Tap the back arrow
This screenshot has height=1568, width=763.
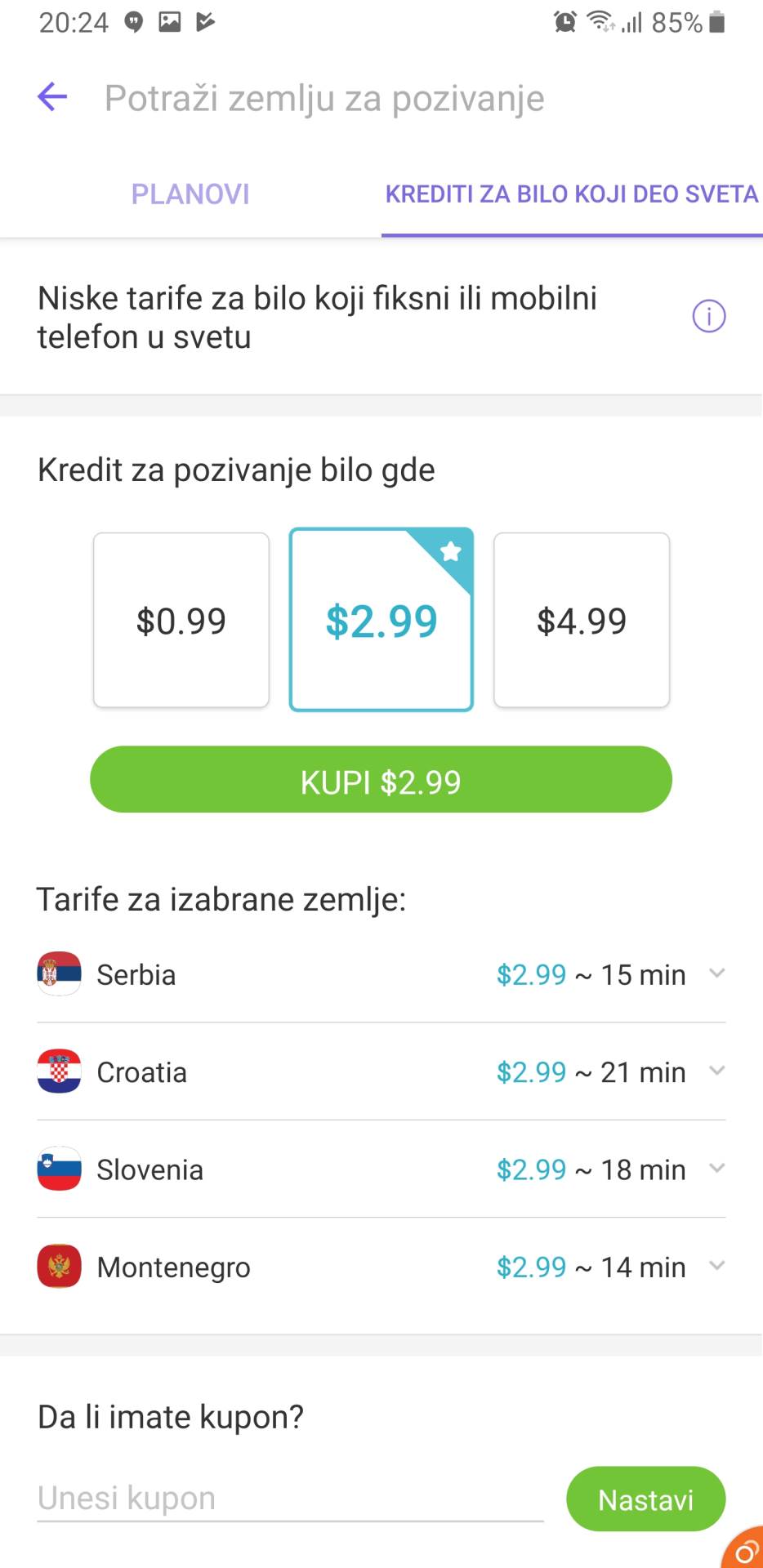(x=51, y=97)
